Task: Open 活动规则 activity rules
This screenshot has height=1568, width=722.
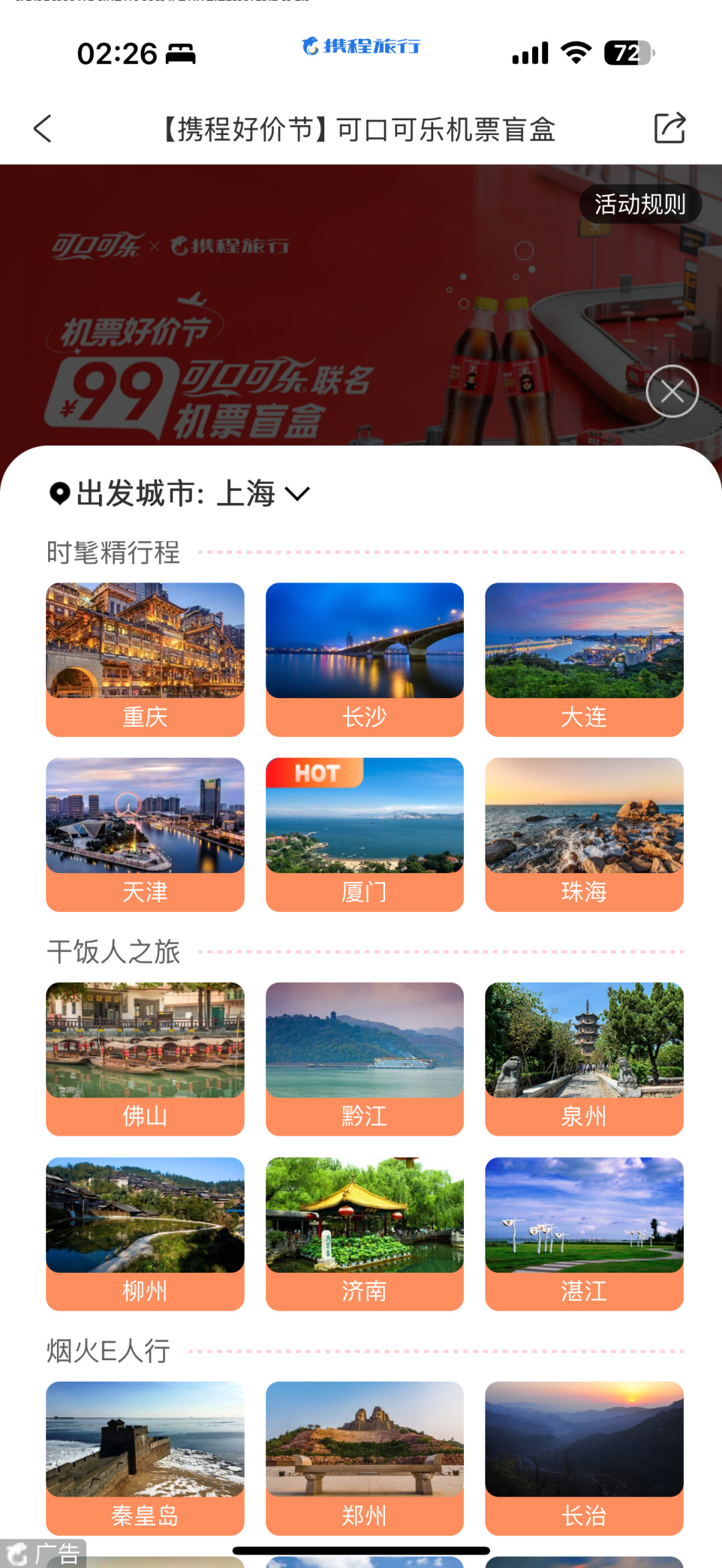Action: pyautogui.click(x=639, y=204)
